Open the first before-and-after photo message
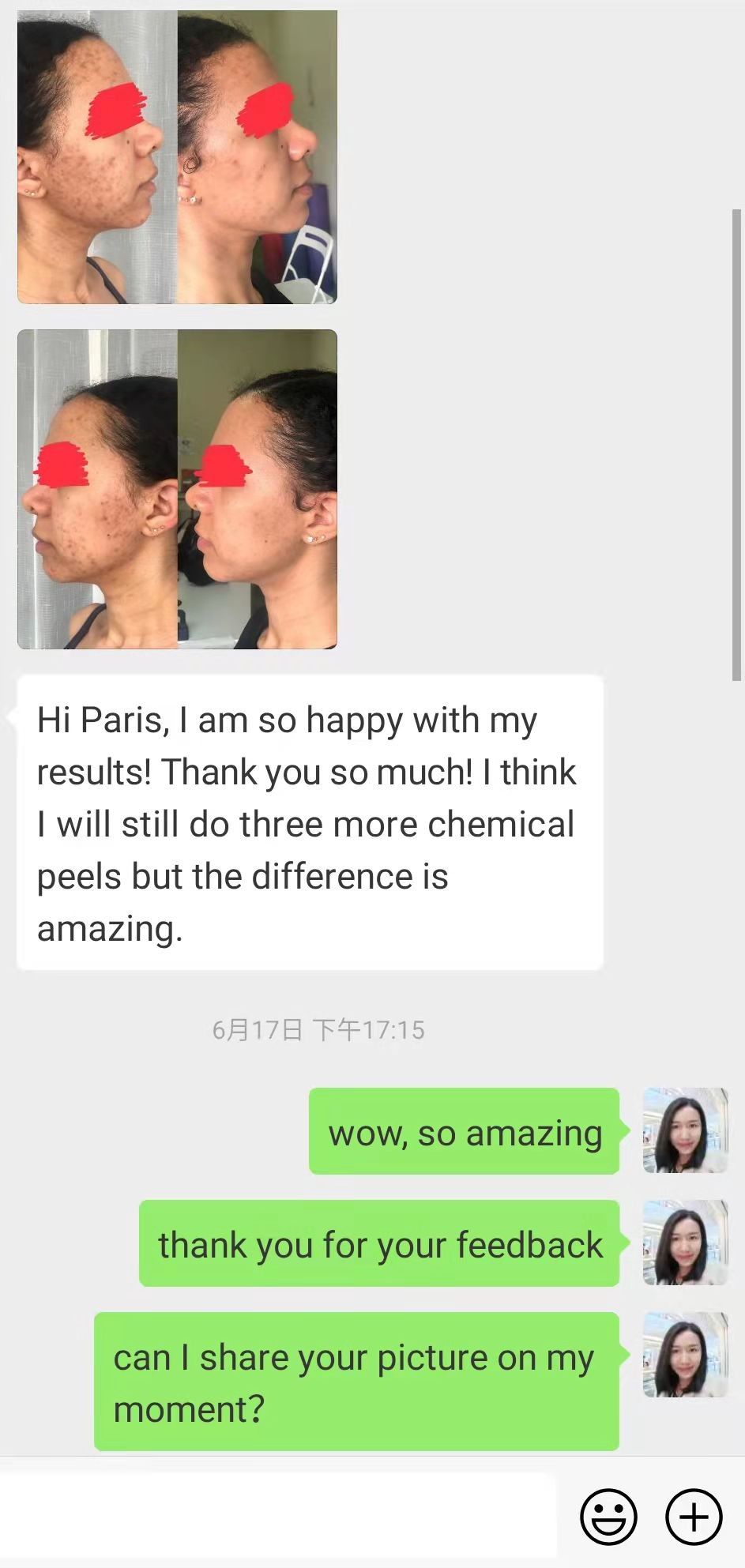745x1568 pixels. pyautogui.click(x=177, y=156)
